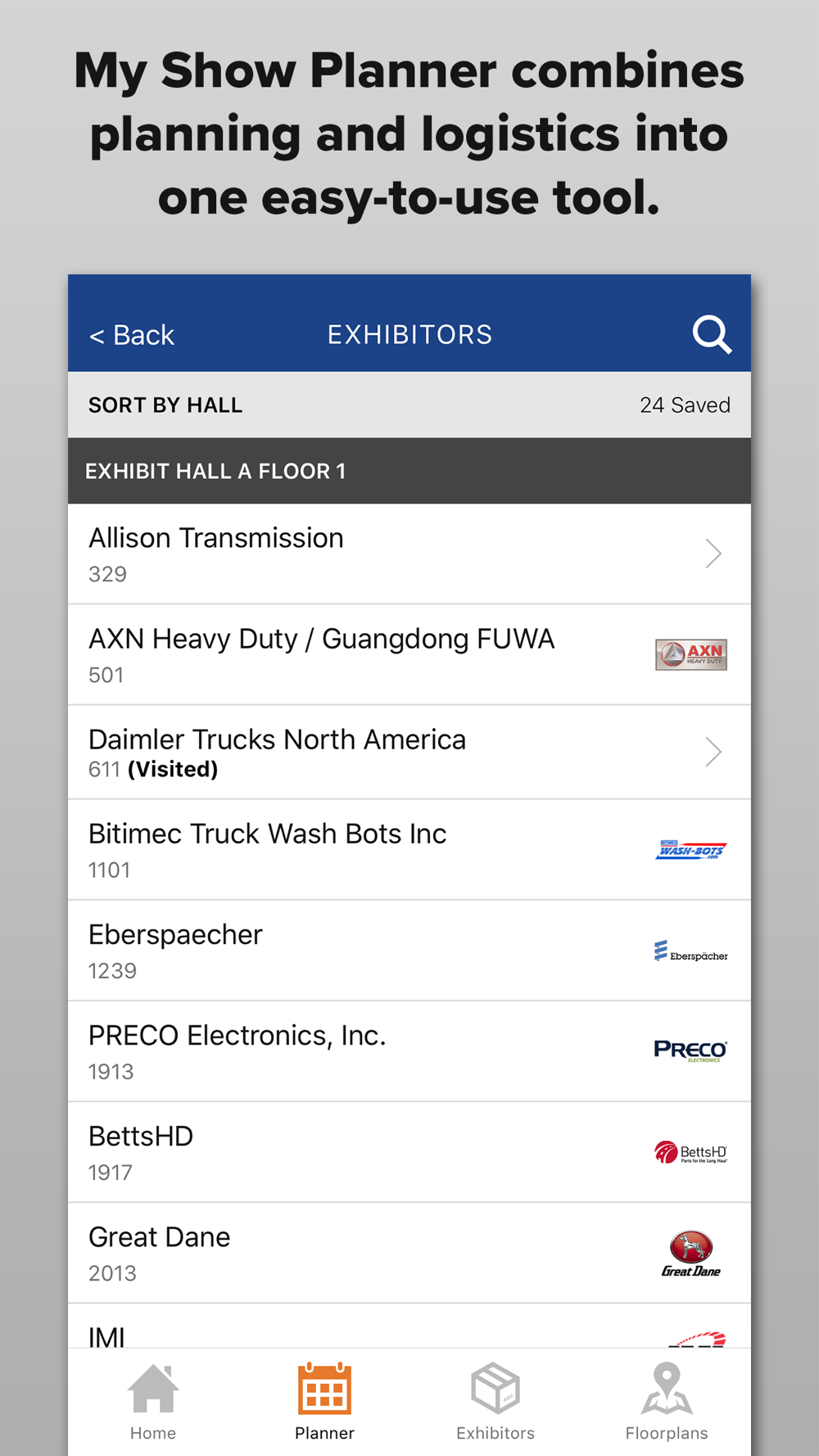The height and width of the screenshot is (1456, 819).
Task: Change sorting via Sort By Hall
Action: pos(165,405)
